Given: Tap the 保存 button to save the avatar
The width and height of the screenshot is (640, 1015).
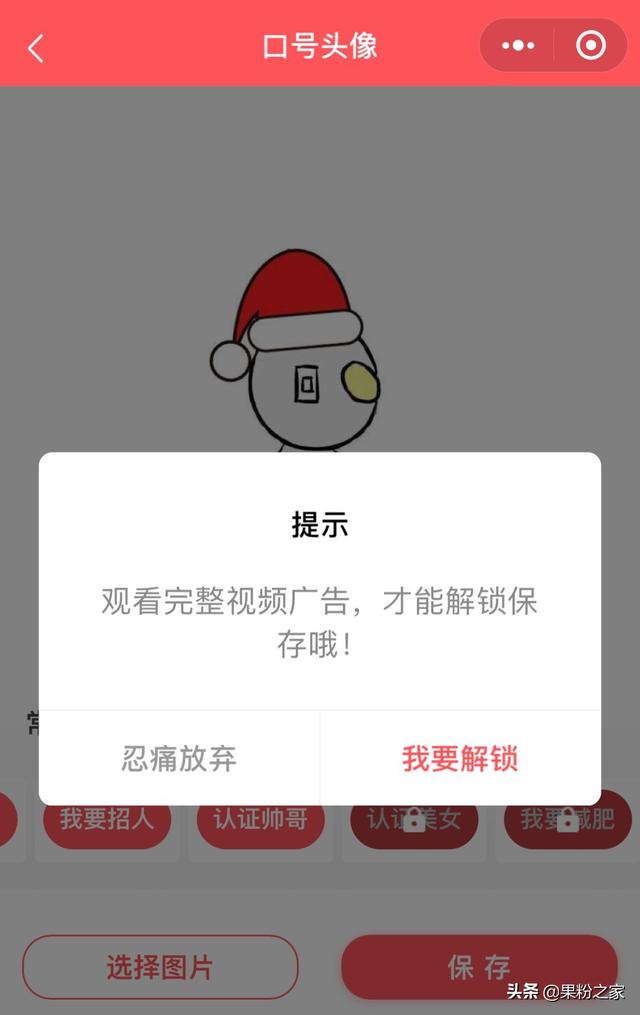Looking at the screenshot, I should [479, 967].
